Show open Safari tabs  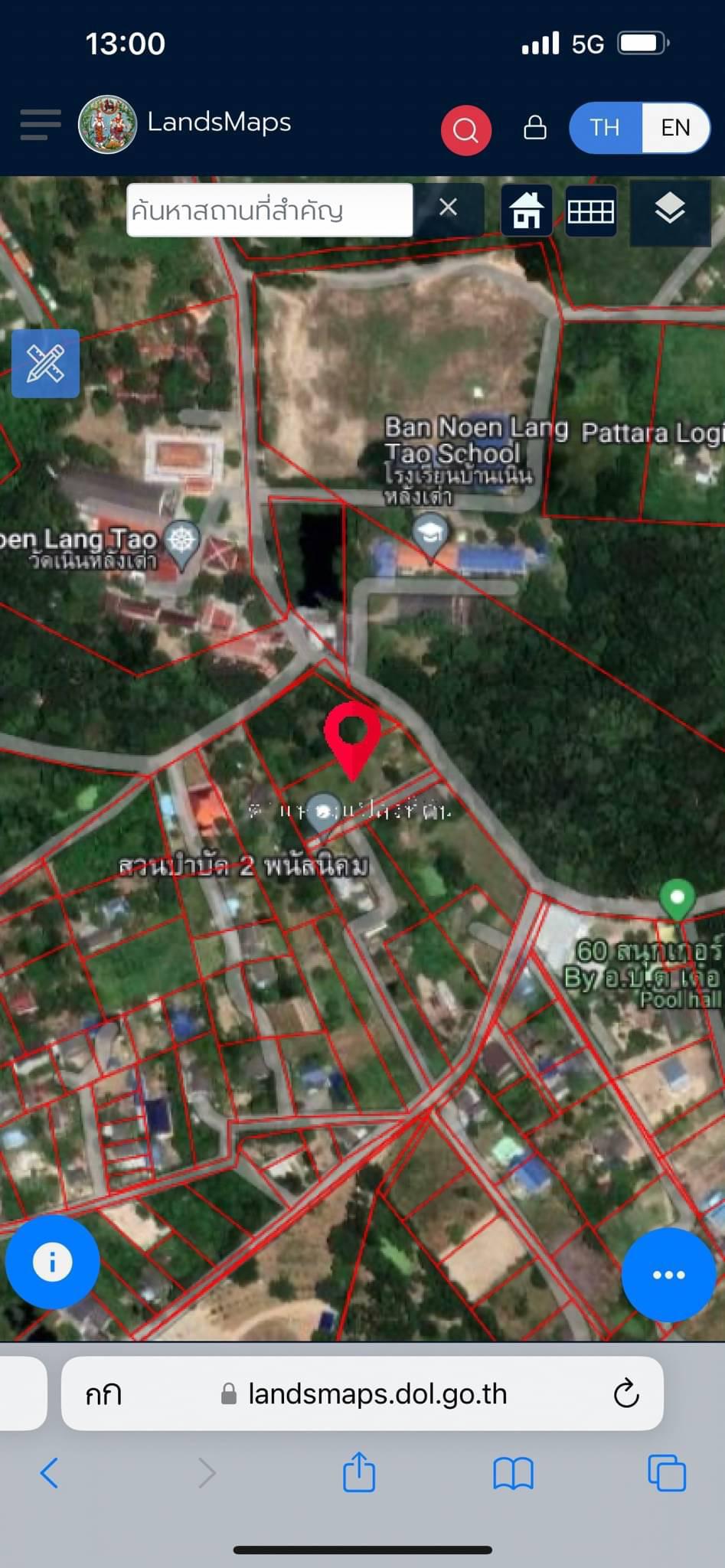pyautogui.click(x=667, y=1472)
